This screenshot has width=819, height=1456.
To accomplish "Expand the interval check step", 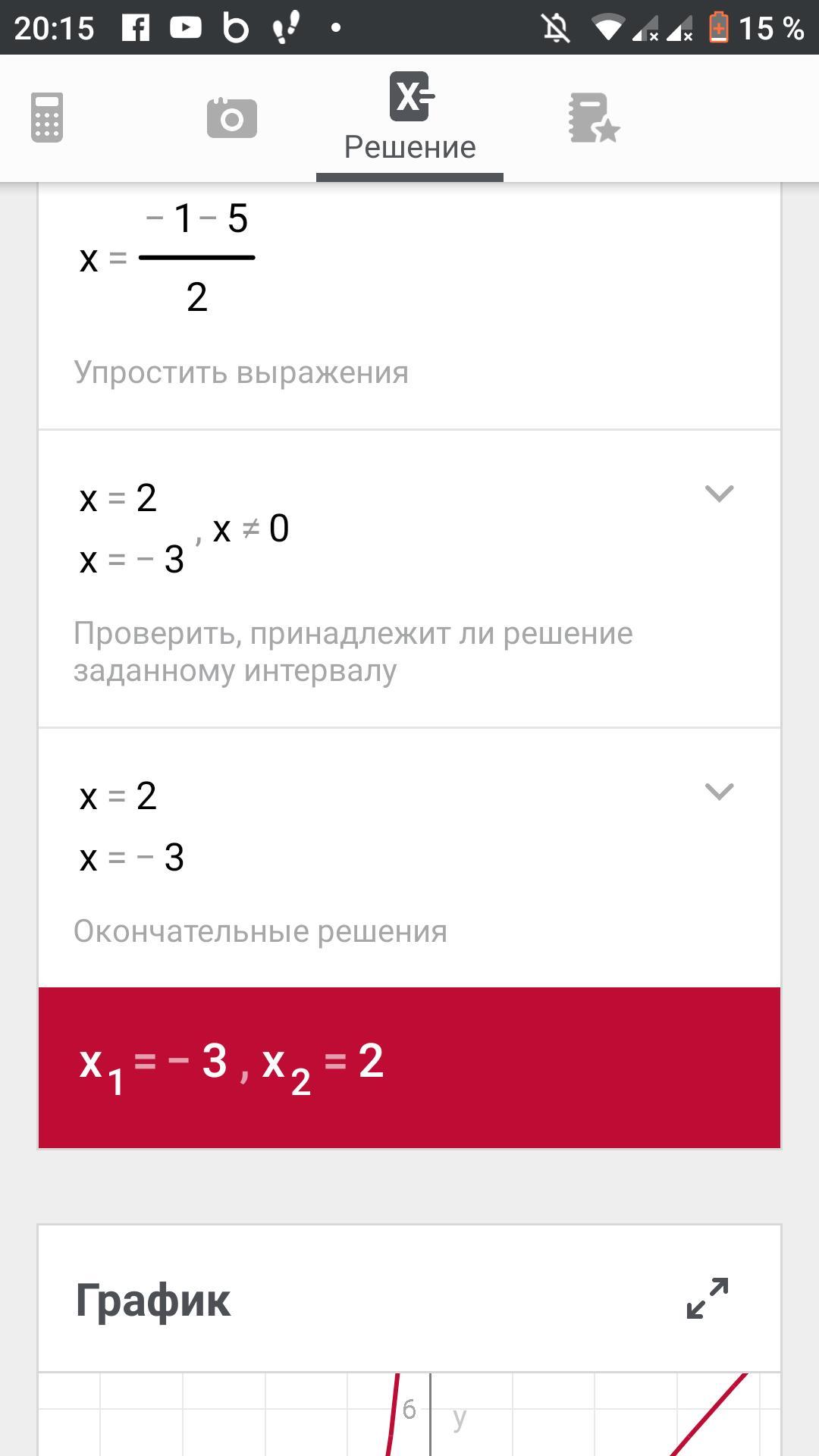I will point(719,494).
